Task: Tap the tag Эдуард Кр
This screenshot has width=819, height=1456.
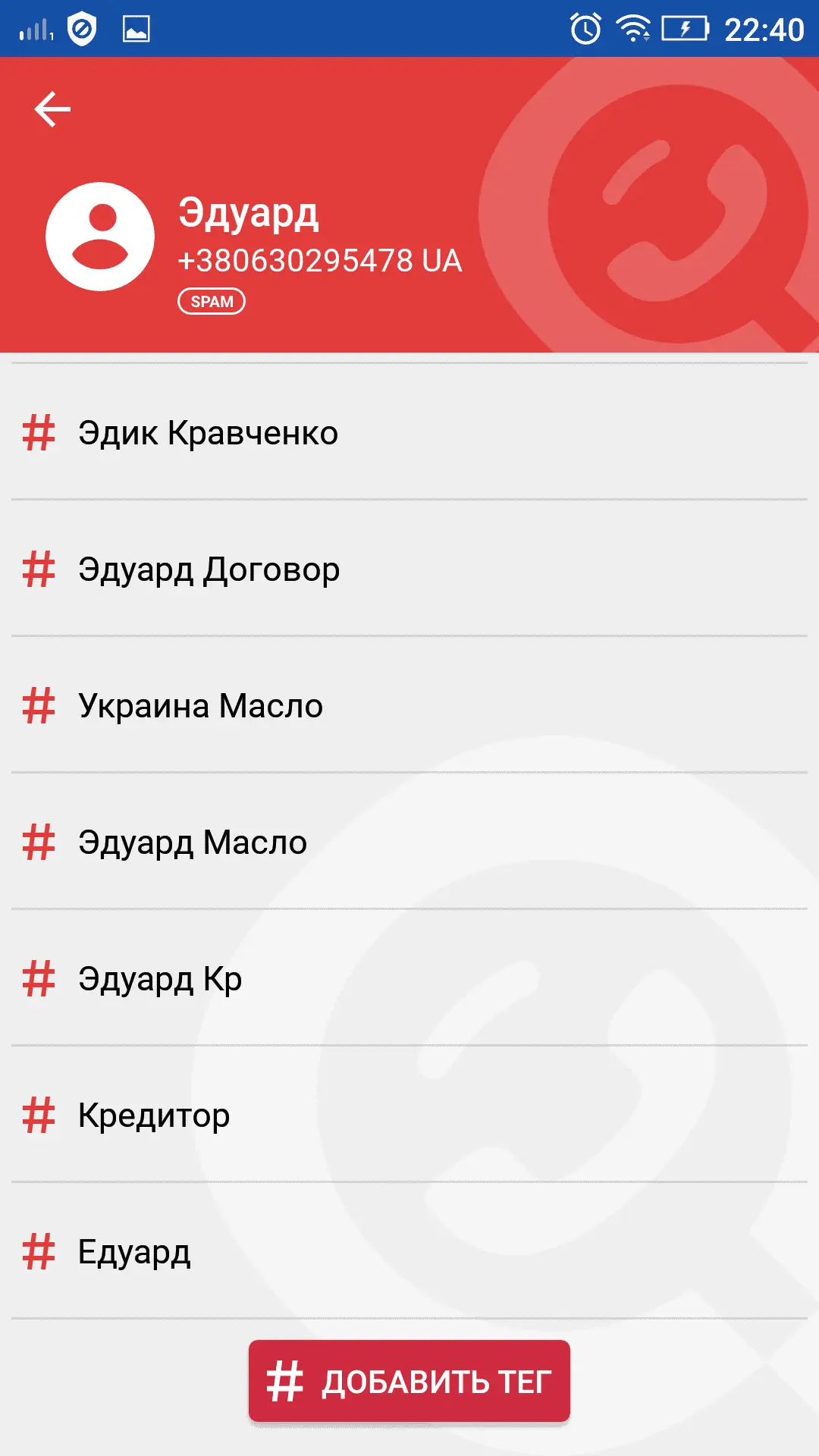Action: (160, 979)
